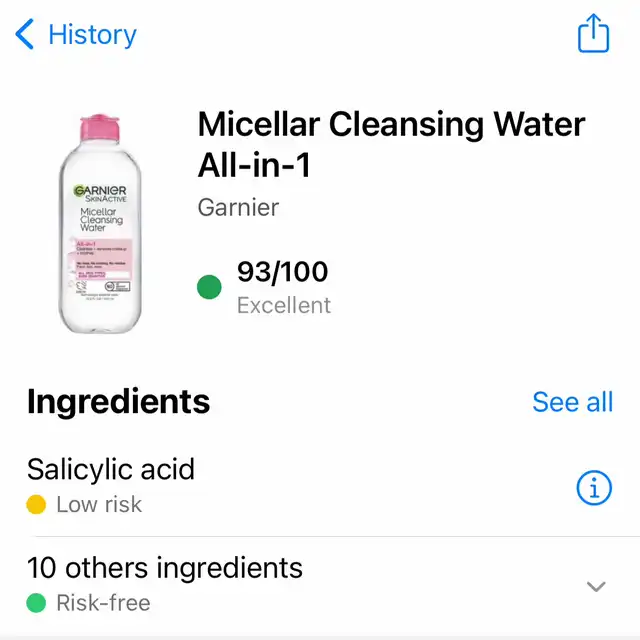See all ingredients
640x640 pixels.
pyautogui.click(x=572, y=402)
